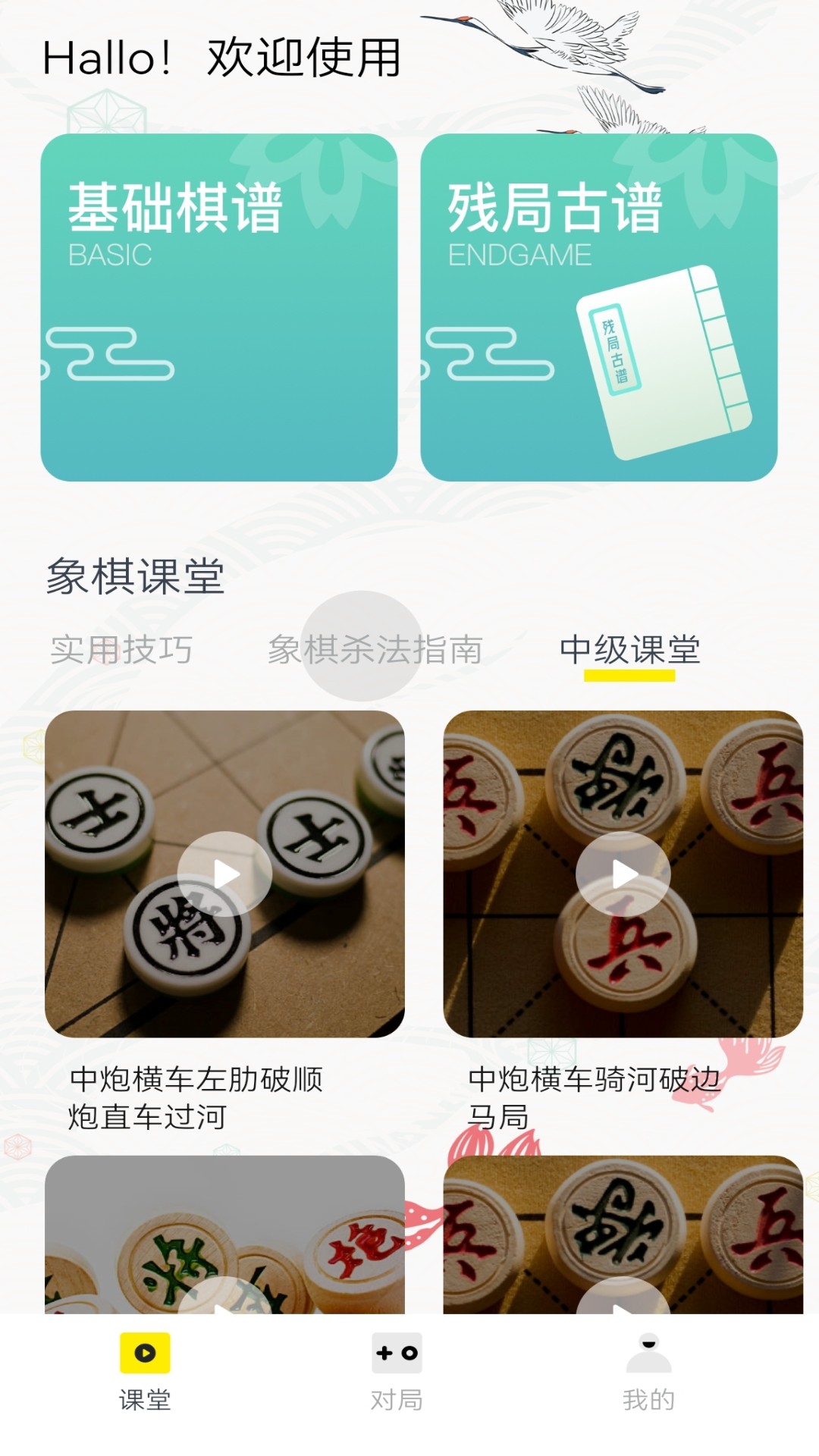Open the 残局古谱 ENDGAME card
The image size is (819, 1456).
click(598, 307)
